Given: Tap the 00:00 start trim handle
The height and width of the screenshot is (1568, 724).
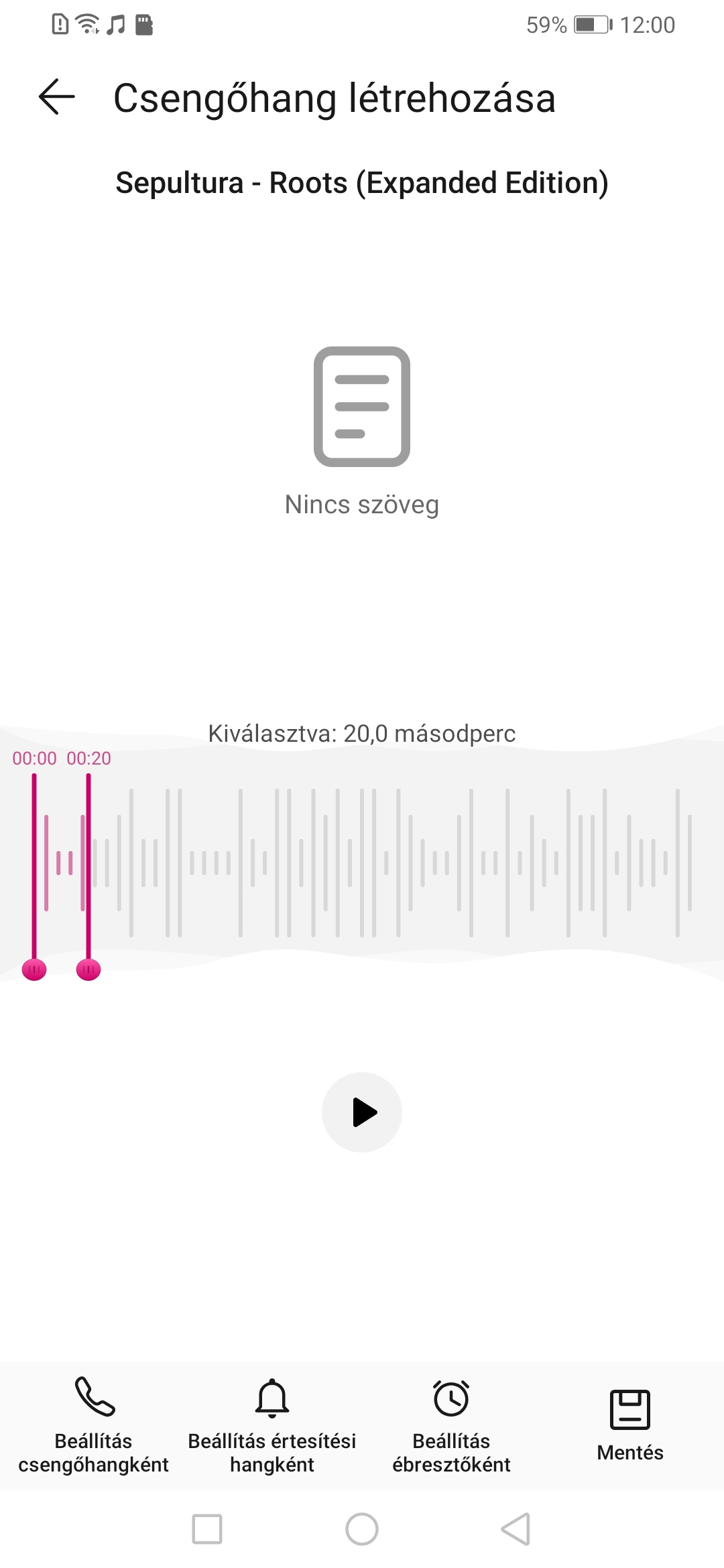Looking at the screenshot, I should click(34, 969).
